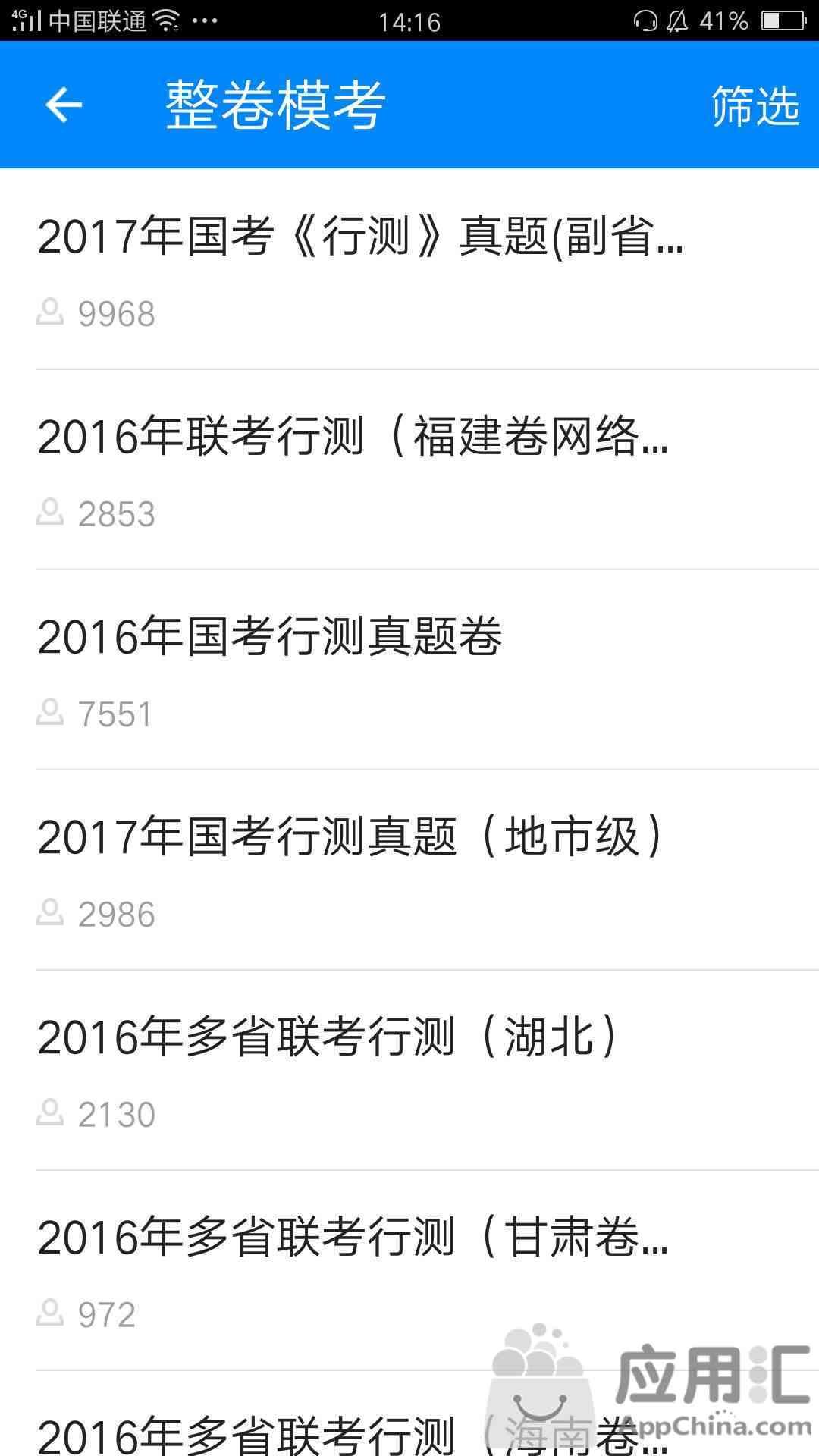The image size is (819, 1456).
Task: Open the 筛选 filter option
Action: (755, 105)
